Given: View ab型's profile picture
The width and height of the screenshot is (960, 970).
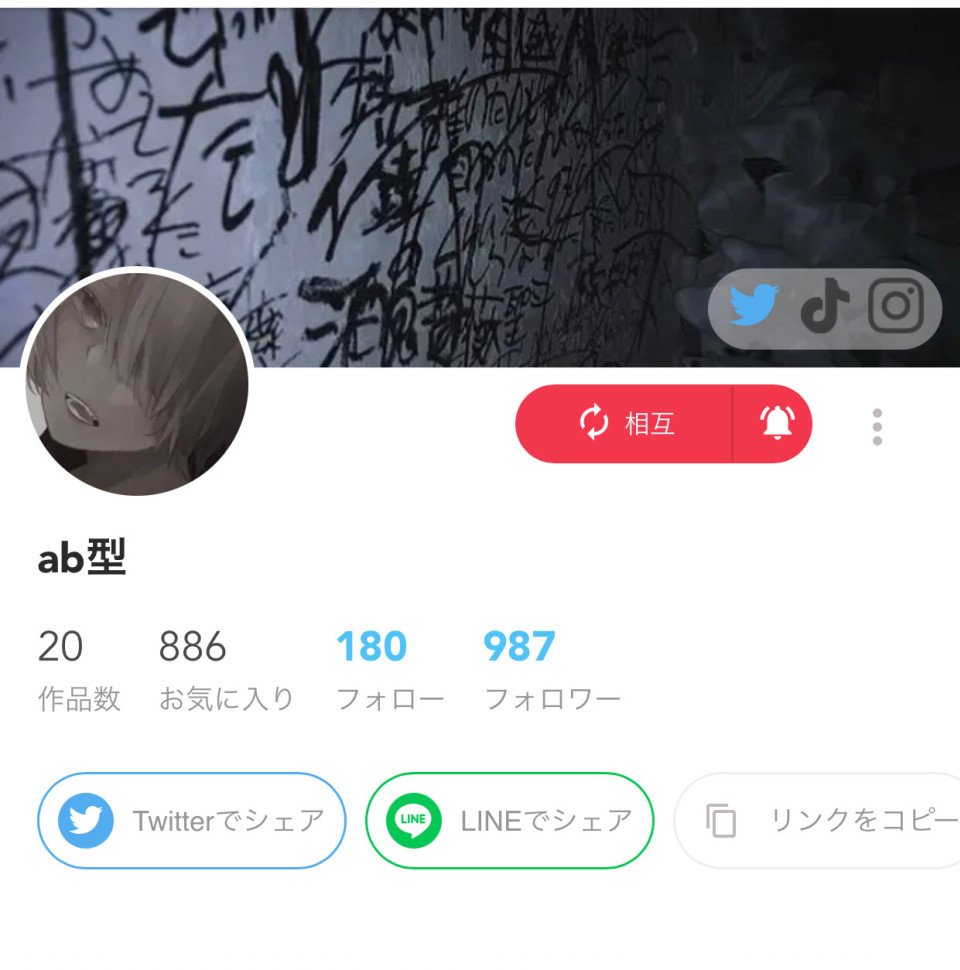Looking at the screenshot, I should pos(136,384).
